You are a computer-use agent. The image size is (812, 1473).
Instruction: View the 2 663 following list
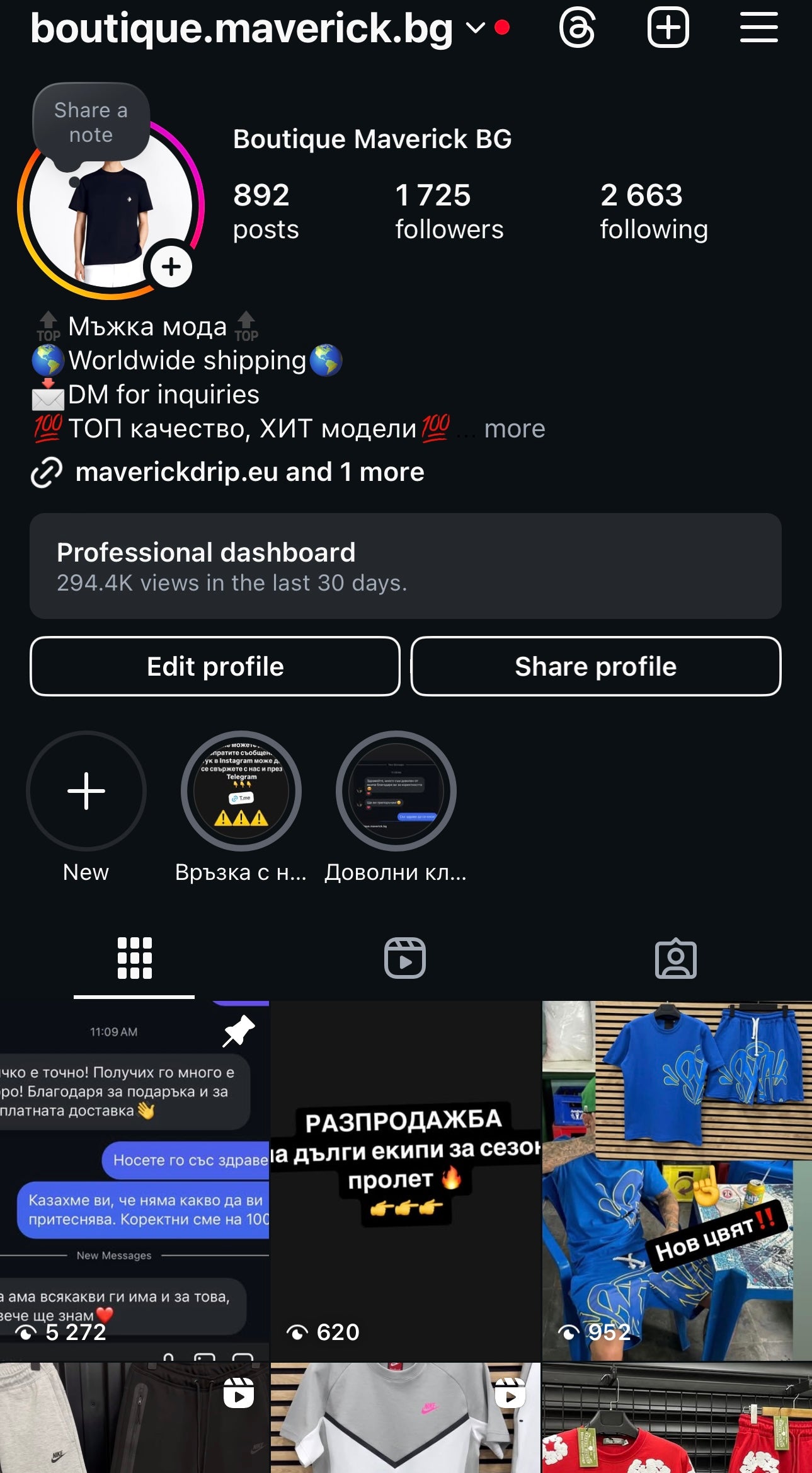[x=653, y=211]
